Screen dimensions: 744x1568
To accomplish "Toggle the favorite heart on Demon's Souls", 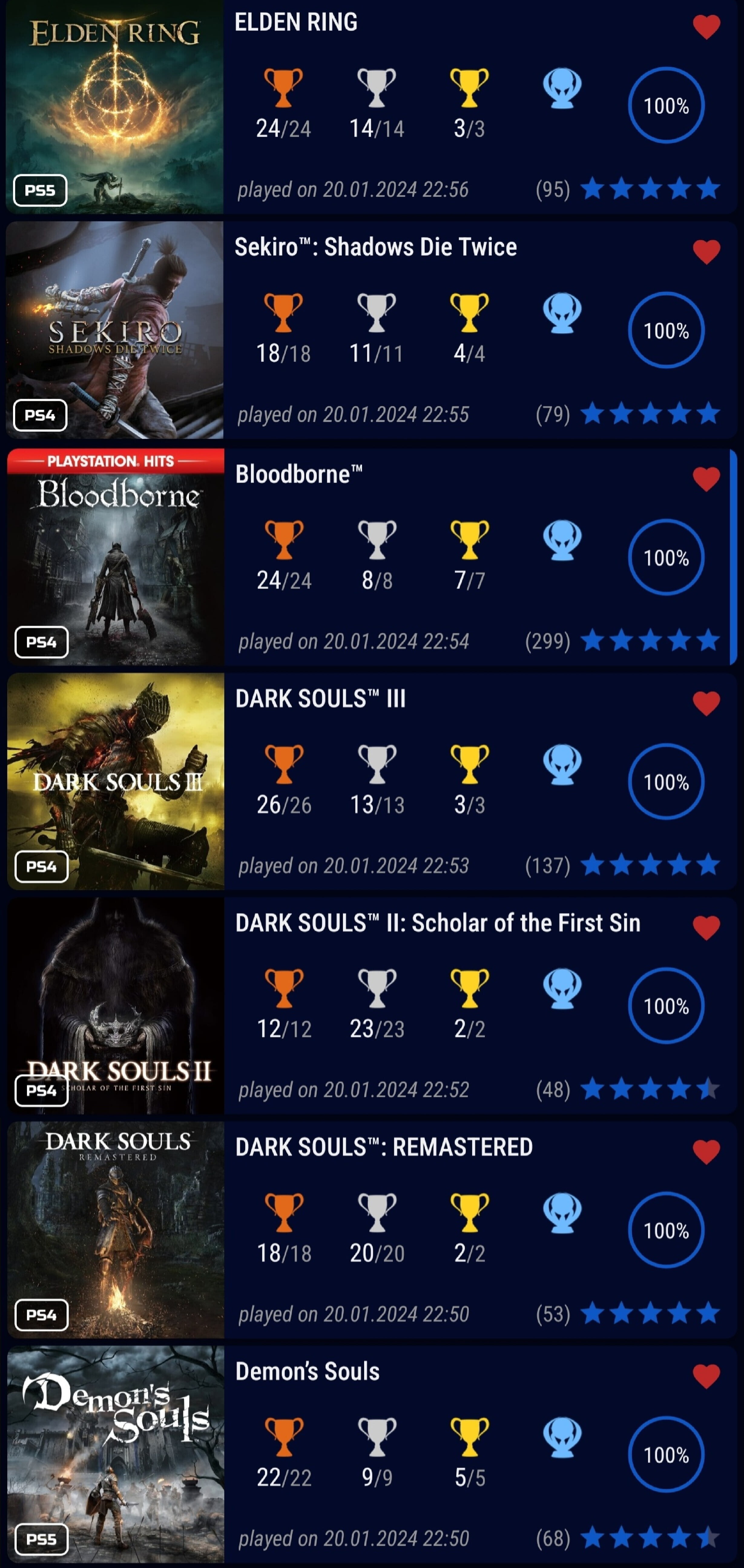I will pos(706,1376).
